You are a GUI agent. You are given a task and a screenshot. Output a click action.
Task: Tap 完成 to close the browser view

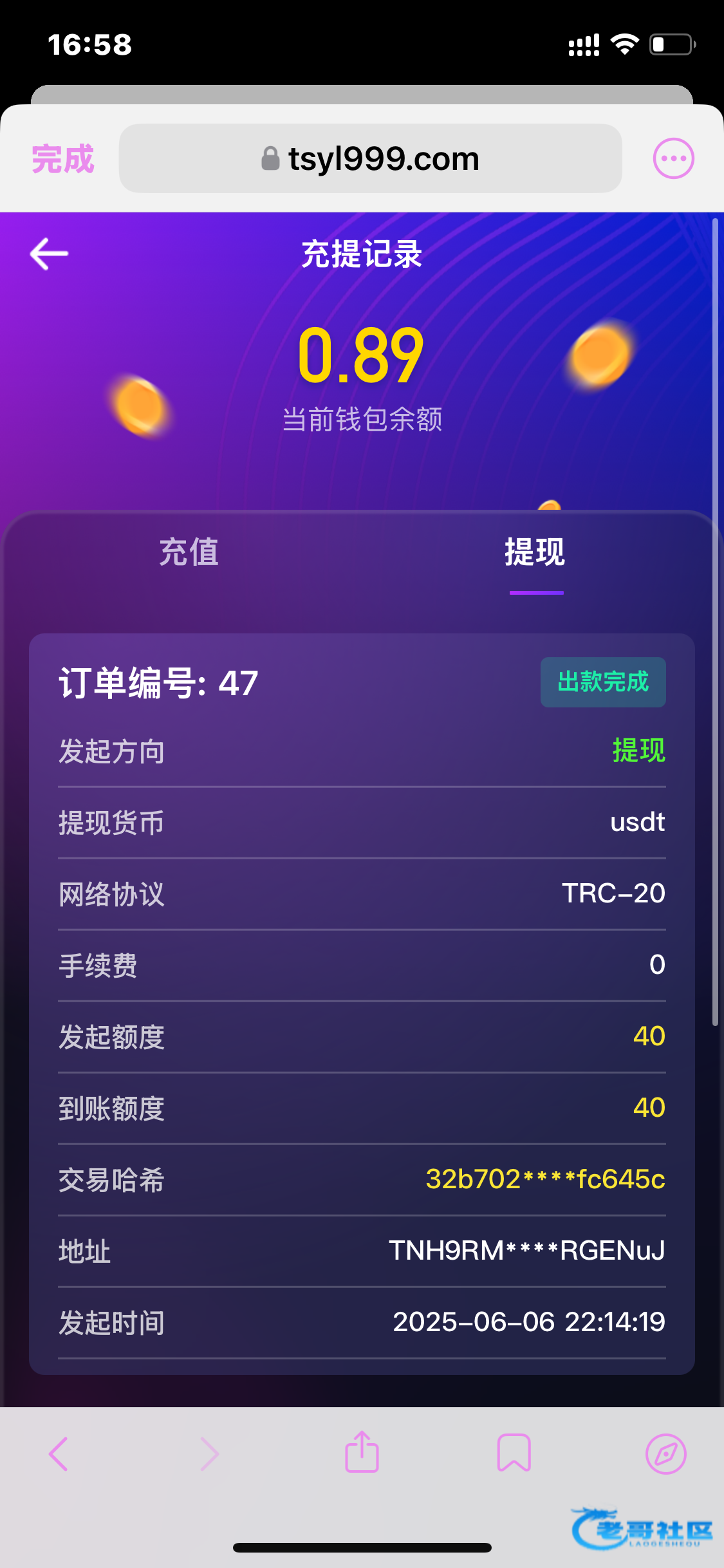(x=62, y=159)
